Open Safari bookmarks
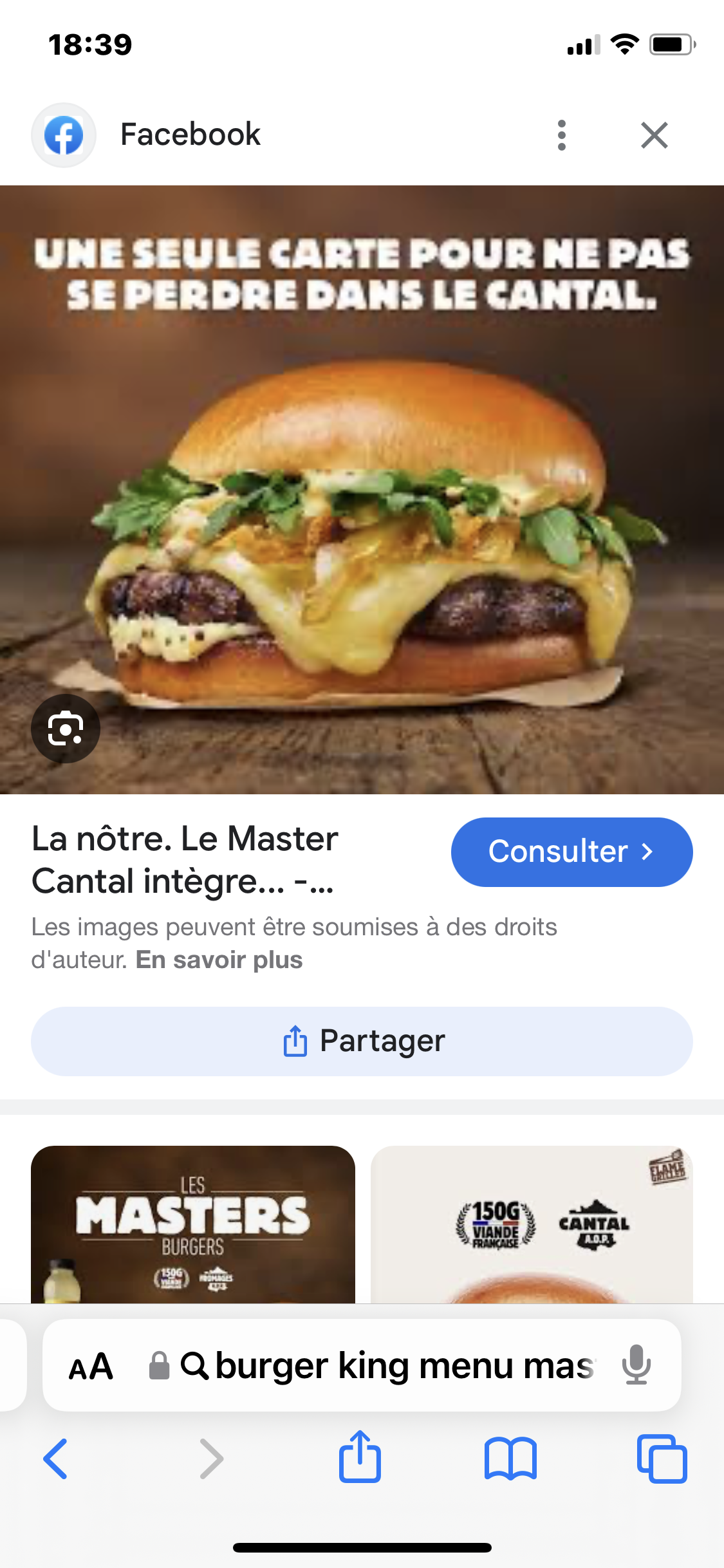This screenshot has height=1568, width=724. pyautogui.click(x=510, y=1459)
